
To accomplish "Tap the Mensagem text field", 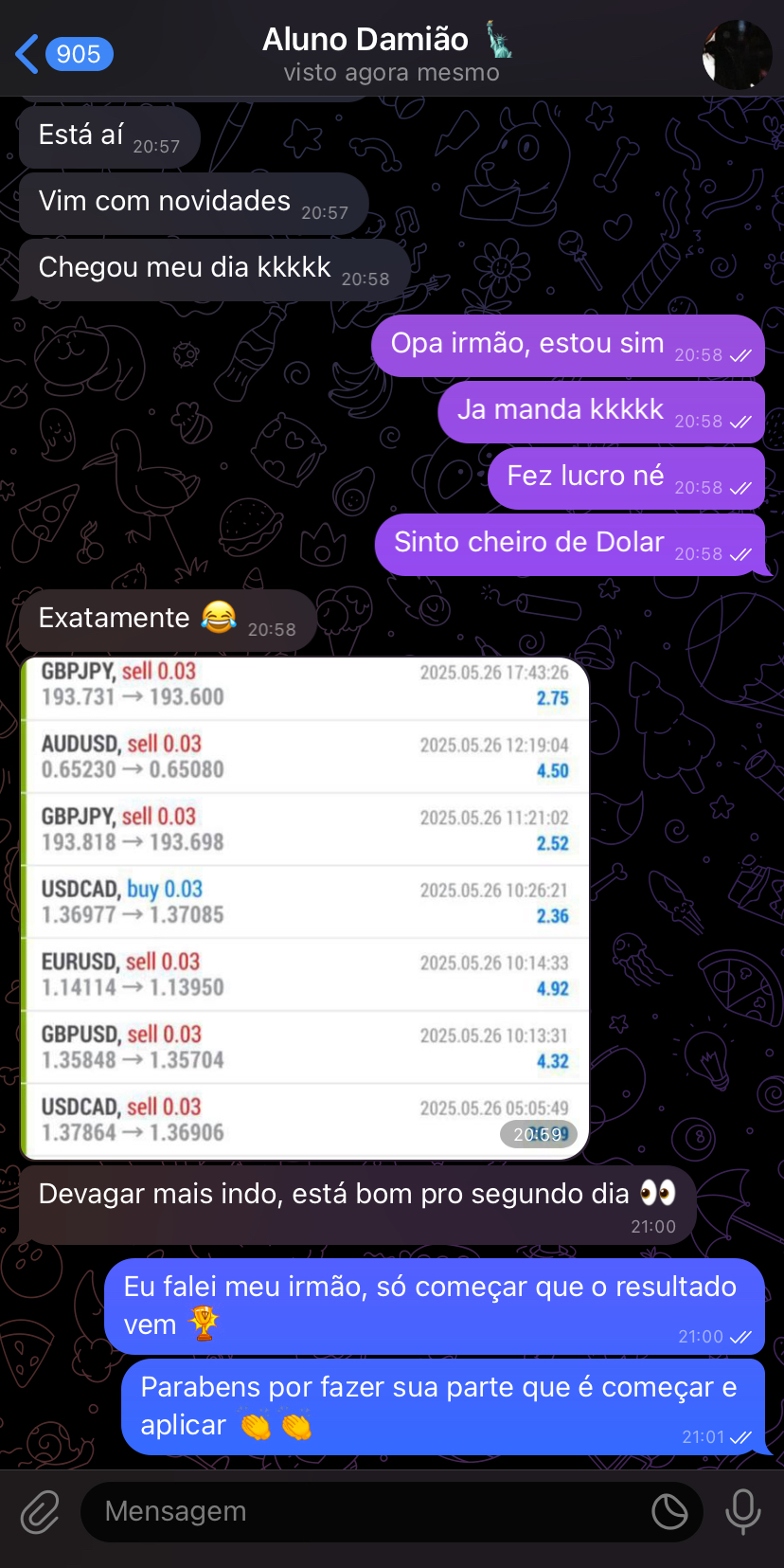I will coord(369,1511).
